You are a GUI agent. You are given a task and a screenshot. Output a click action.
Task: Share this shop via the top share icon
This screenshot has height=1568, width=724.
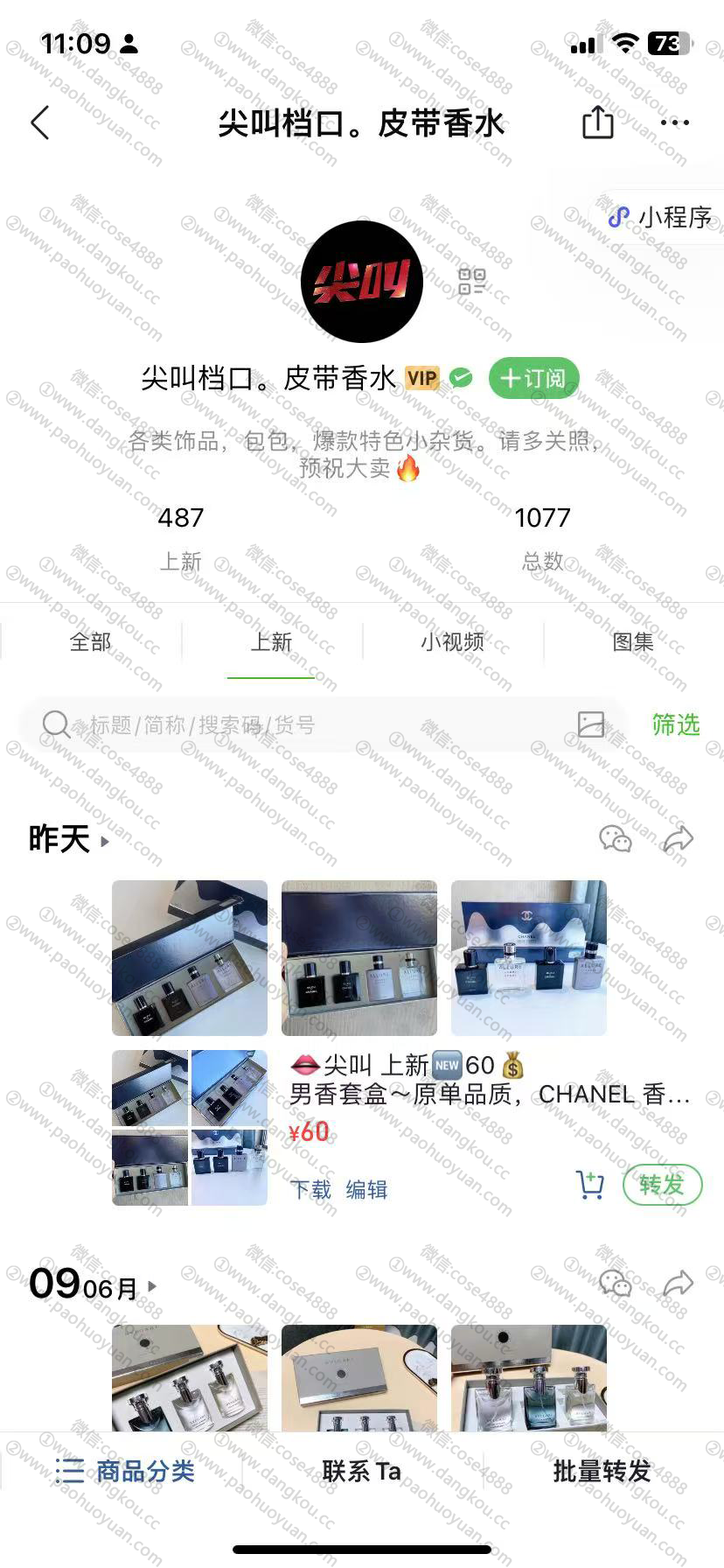pos(598,122)
